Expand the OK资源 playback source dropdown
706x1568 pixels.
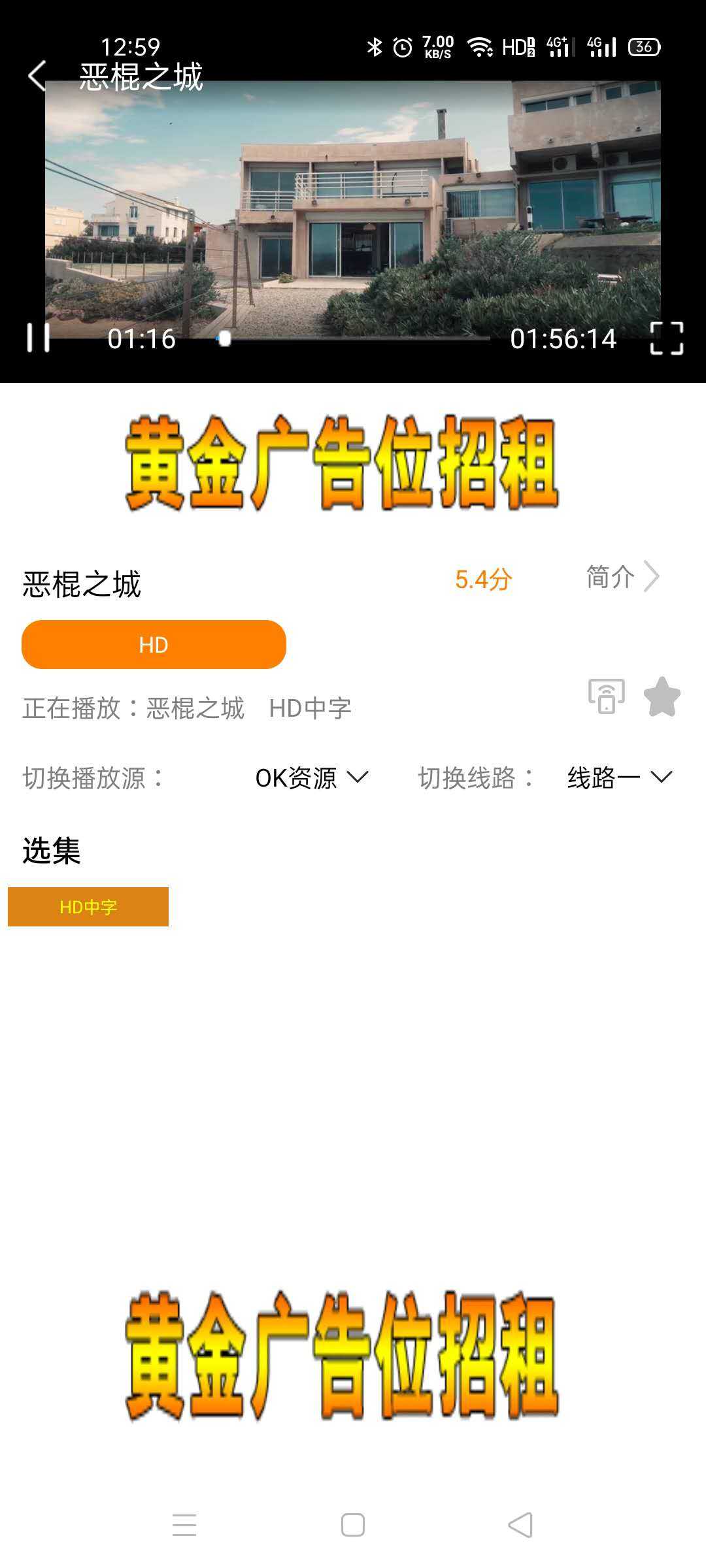311,778
